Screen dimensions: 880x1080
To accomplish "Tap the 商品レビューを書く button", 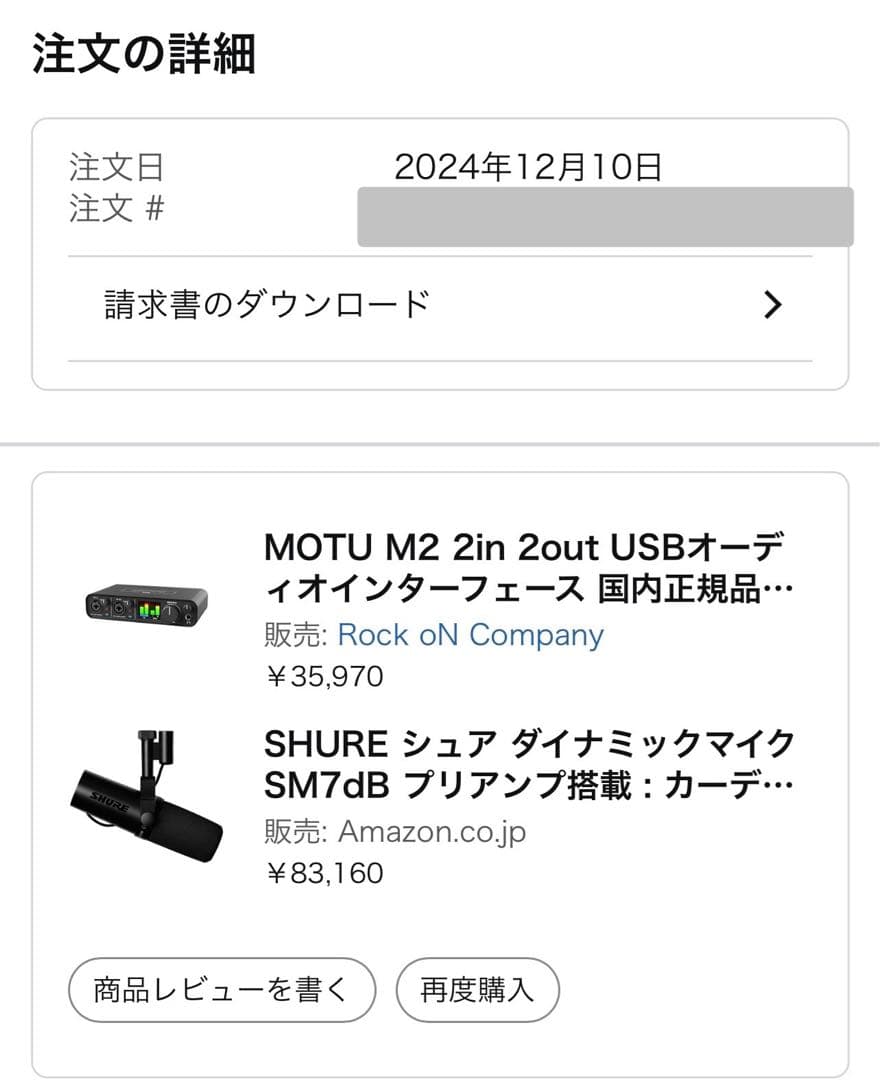I will 220,989.
